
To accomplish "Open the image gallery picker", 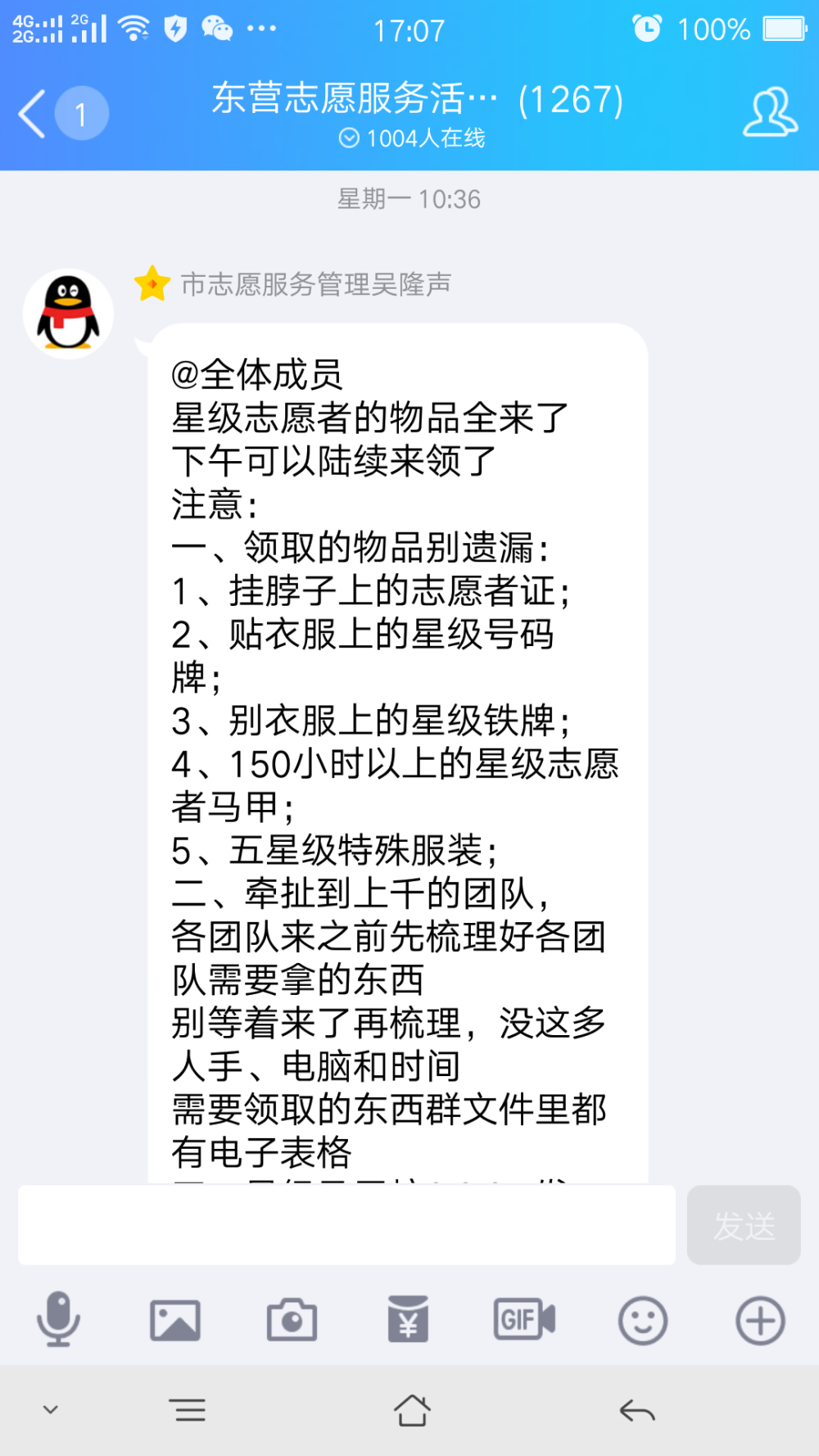I will [175, 1320].
